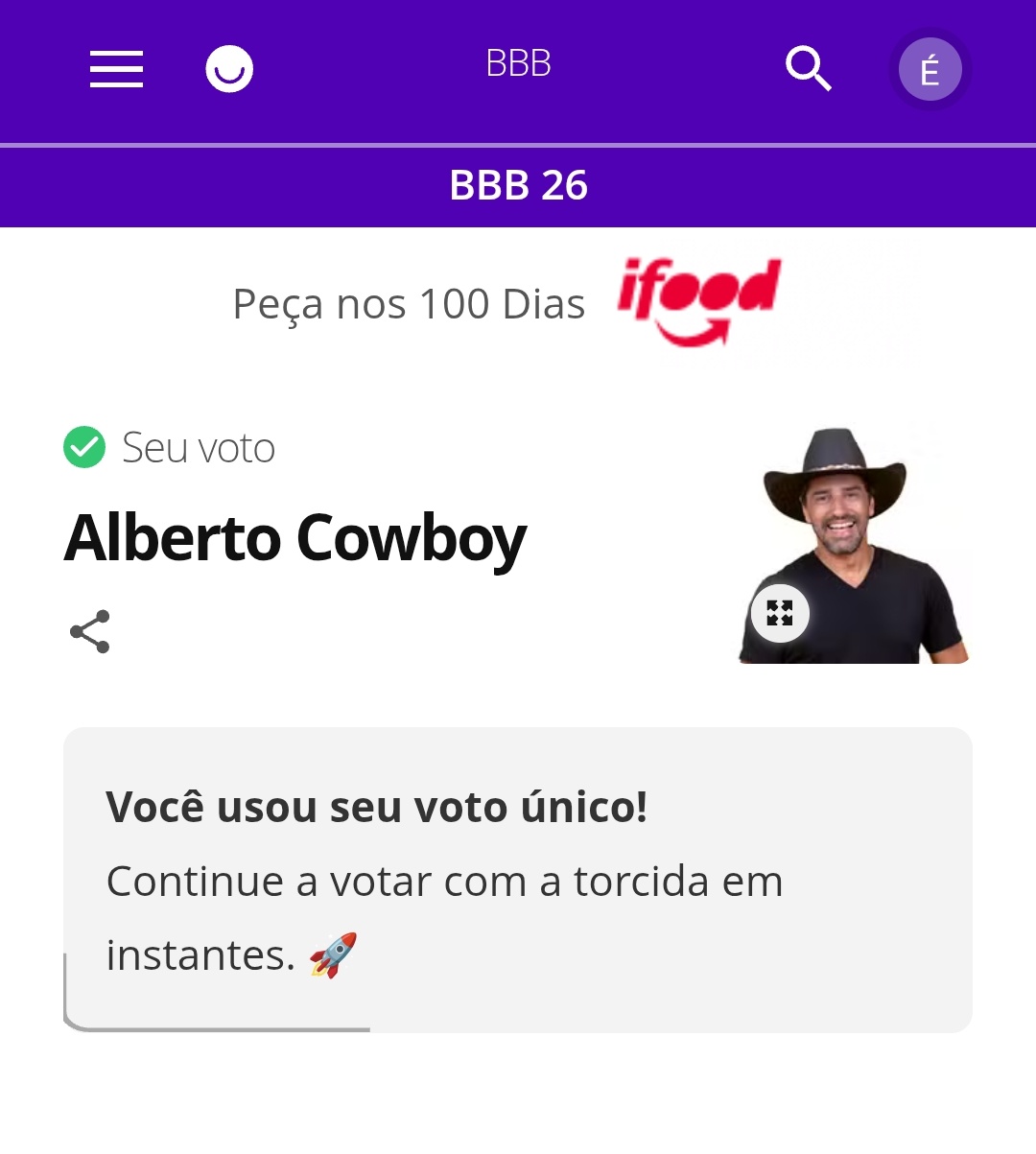Open the hamburger navigation menu

pos(116,69)
